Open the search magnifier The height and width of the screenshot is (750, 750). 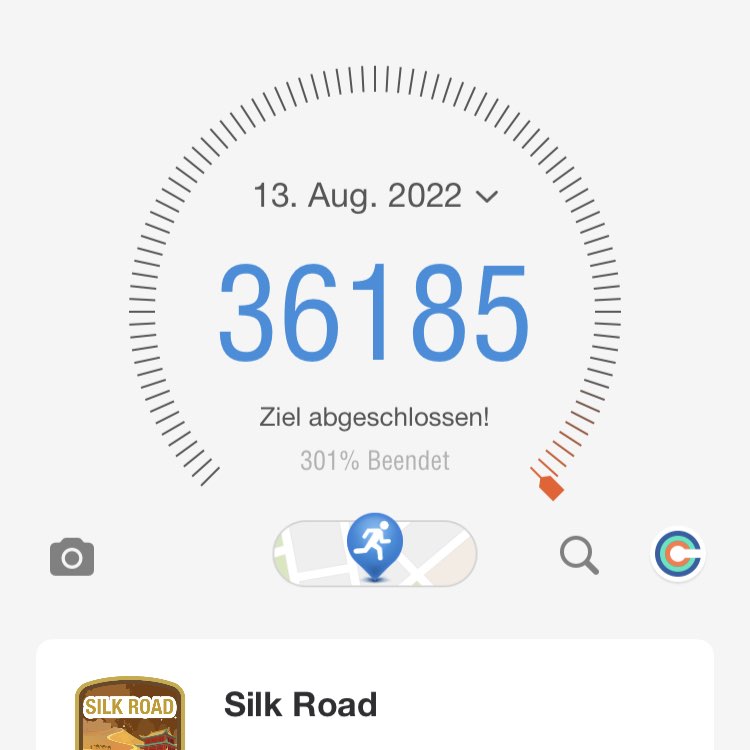(579, 555)
